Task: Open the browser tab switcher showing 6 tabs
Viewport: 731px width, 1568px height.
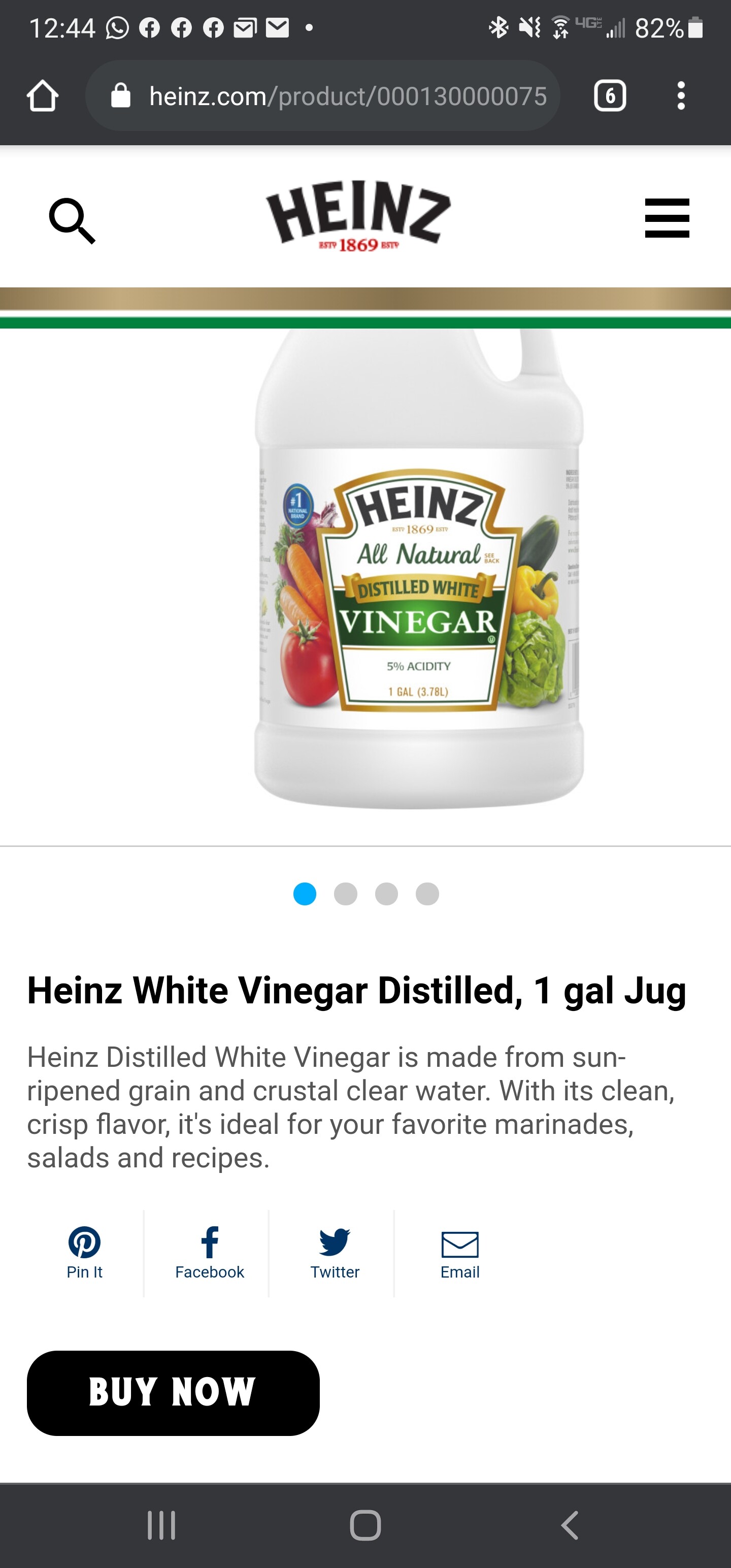Action: (x=611, y=94)
